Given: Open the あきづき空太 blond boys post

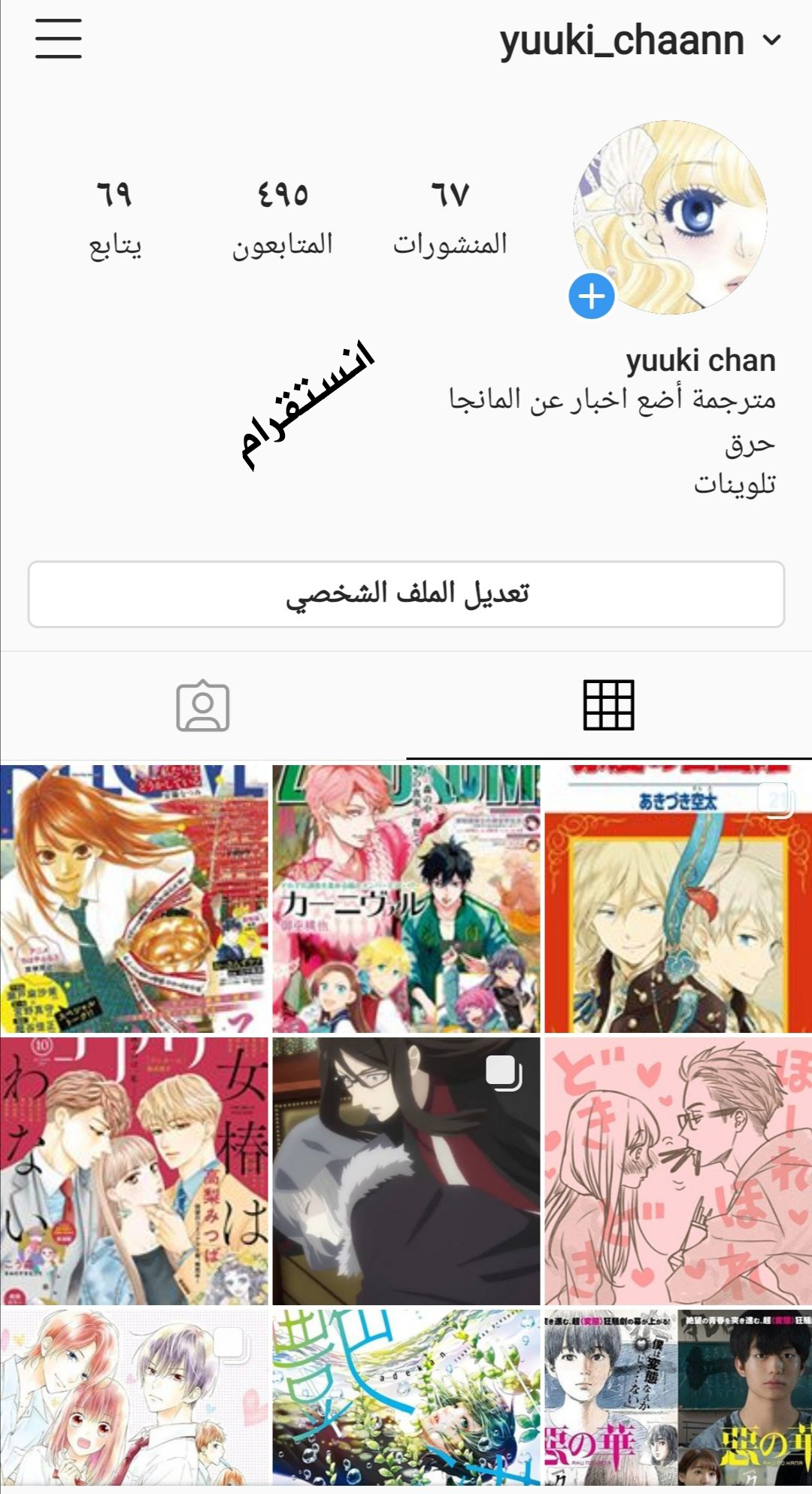Looking at the screenshot, I should [x=678, y=899].
